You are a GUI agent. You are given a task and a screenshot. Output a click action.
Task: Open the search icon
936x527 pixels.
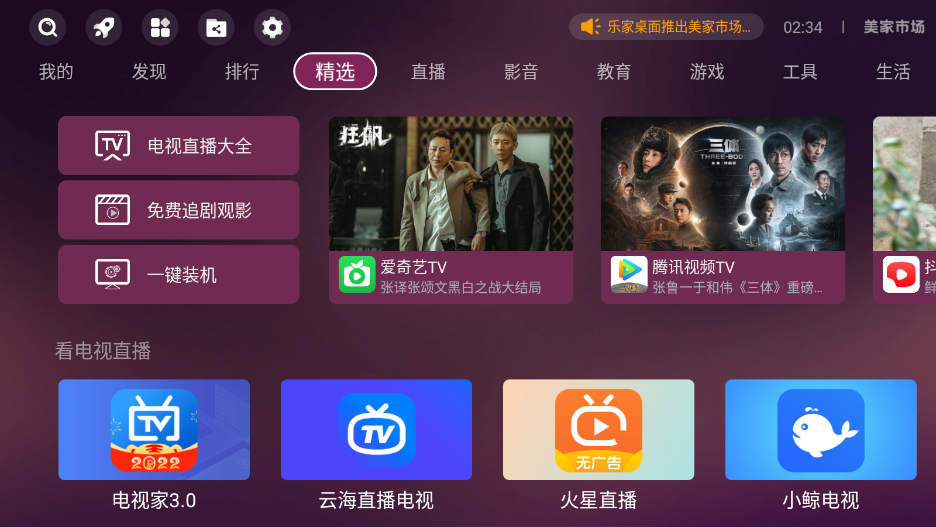[47, 27]
